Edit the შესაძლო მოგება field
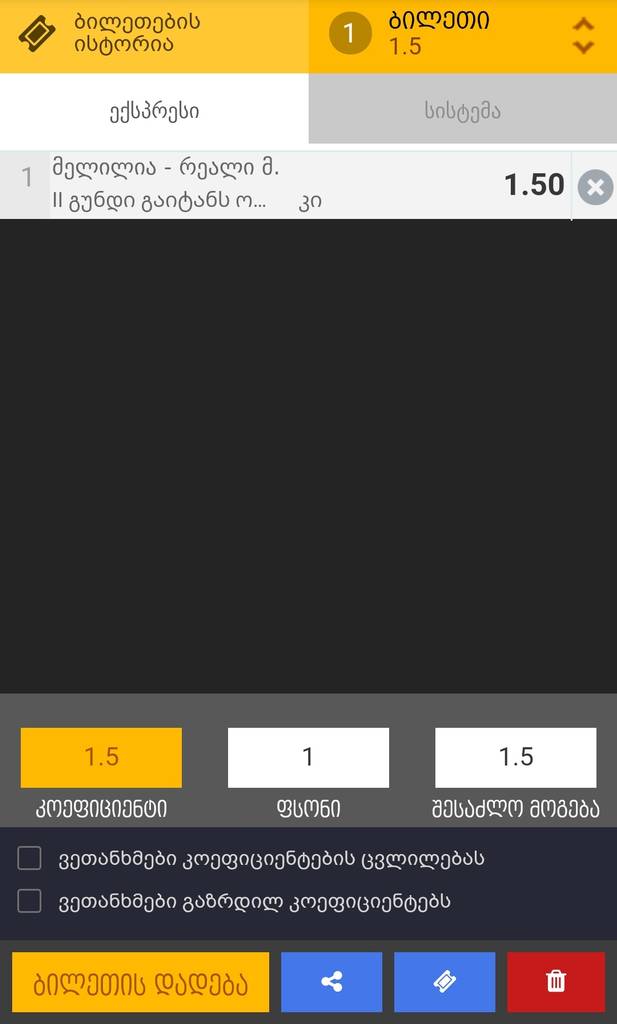Image resolution: width=617 pixels, height=1024 pixels. tap(515, 757)
